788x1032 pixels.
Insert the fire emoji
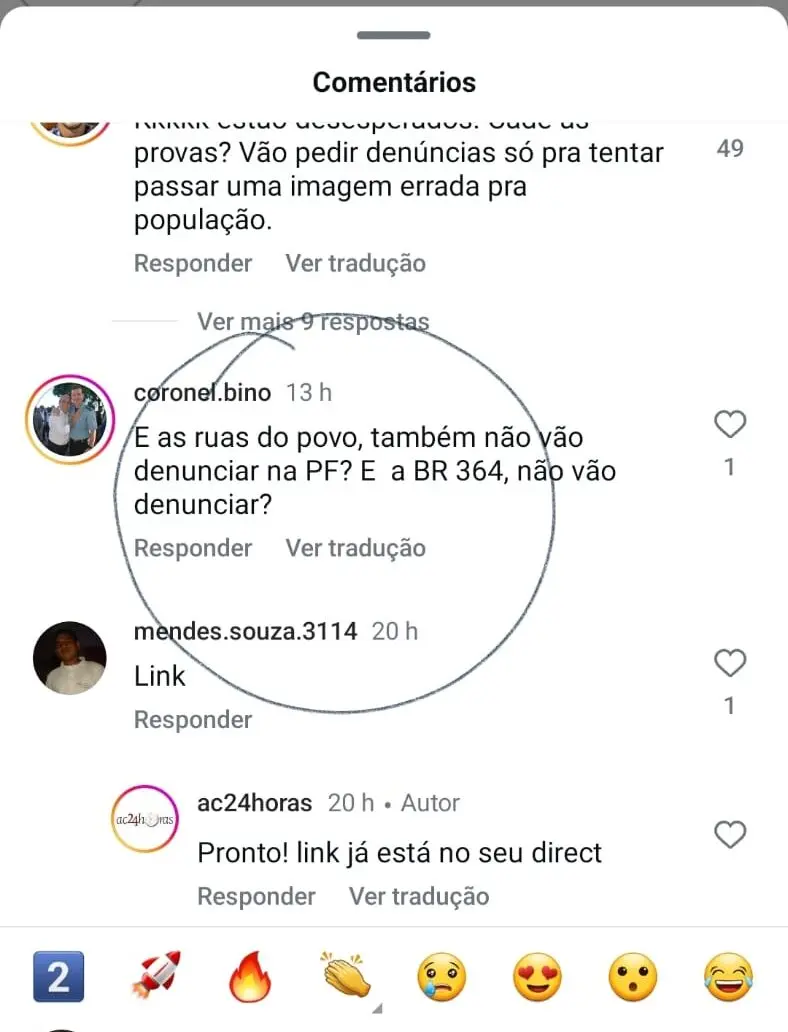click(250, 977)
